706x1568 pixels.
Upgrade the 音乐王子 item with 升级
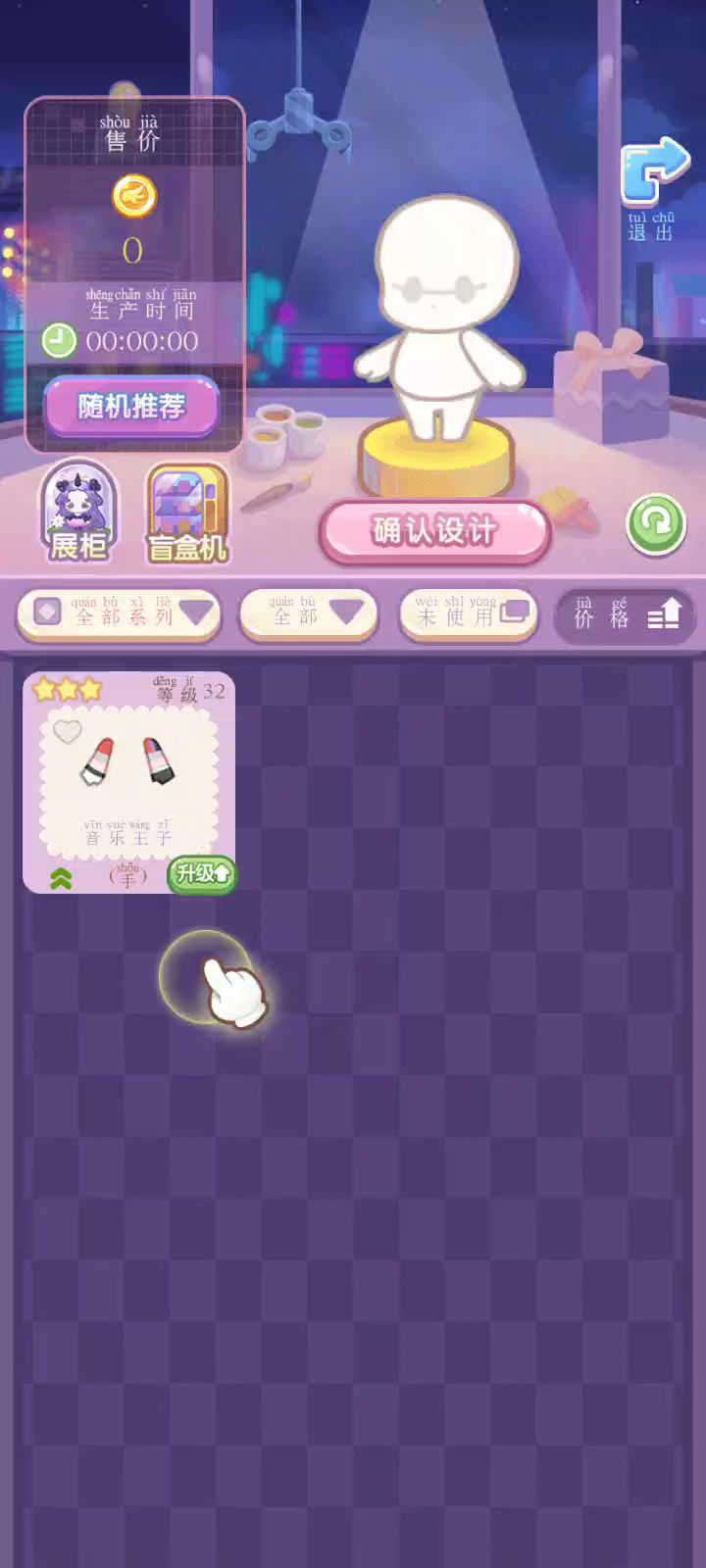(202, 873)
